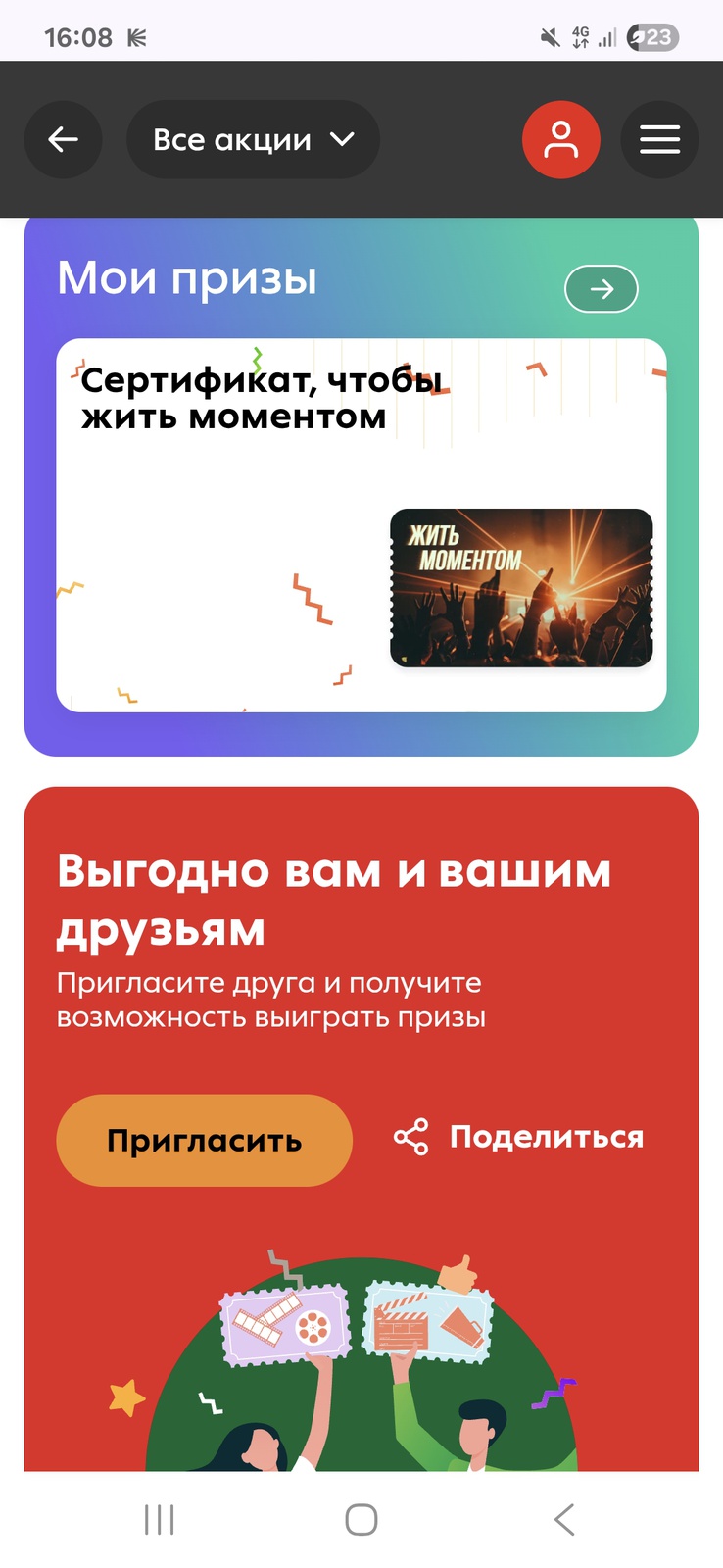Go back with the top arrow
This screenshot has width=723, height=1568.
tap(64, 139)
